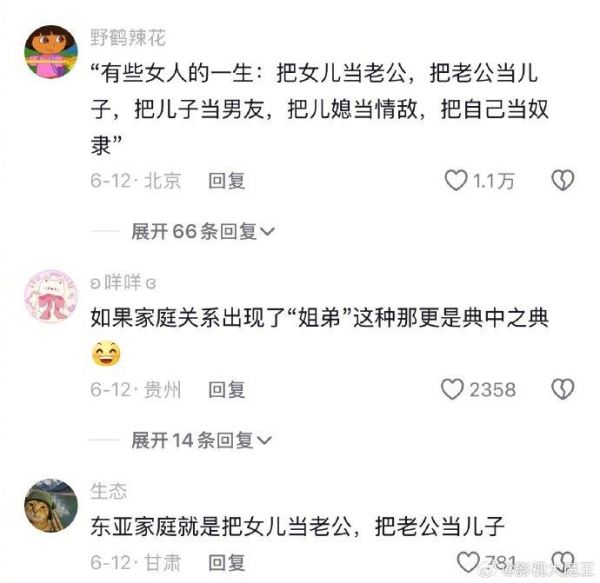600x583 pixels.
Task: Open 咩咩's profile avatar
Action: pos(50,294)
